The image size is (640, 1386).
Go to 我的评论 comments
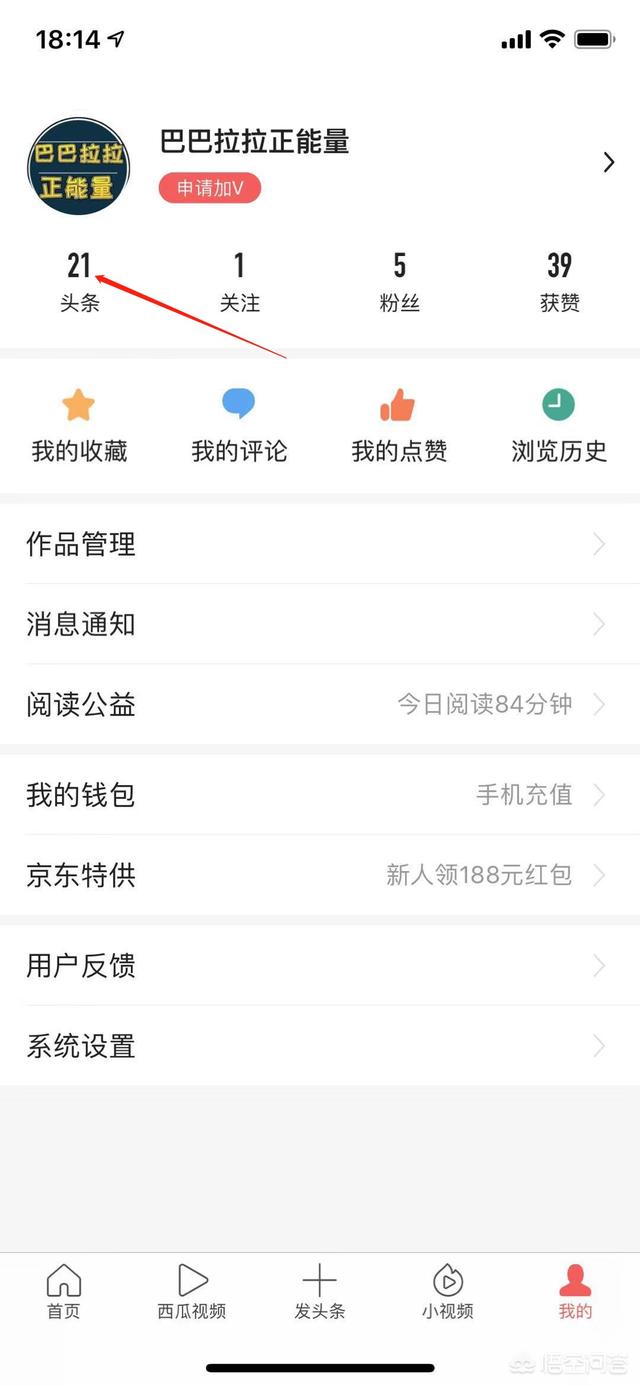tap(239, 426)
